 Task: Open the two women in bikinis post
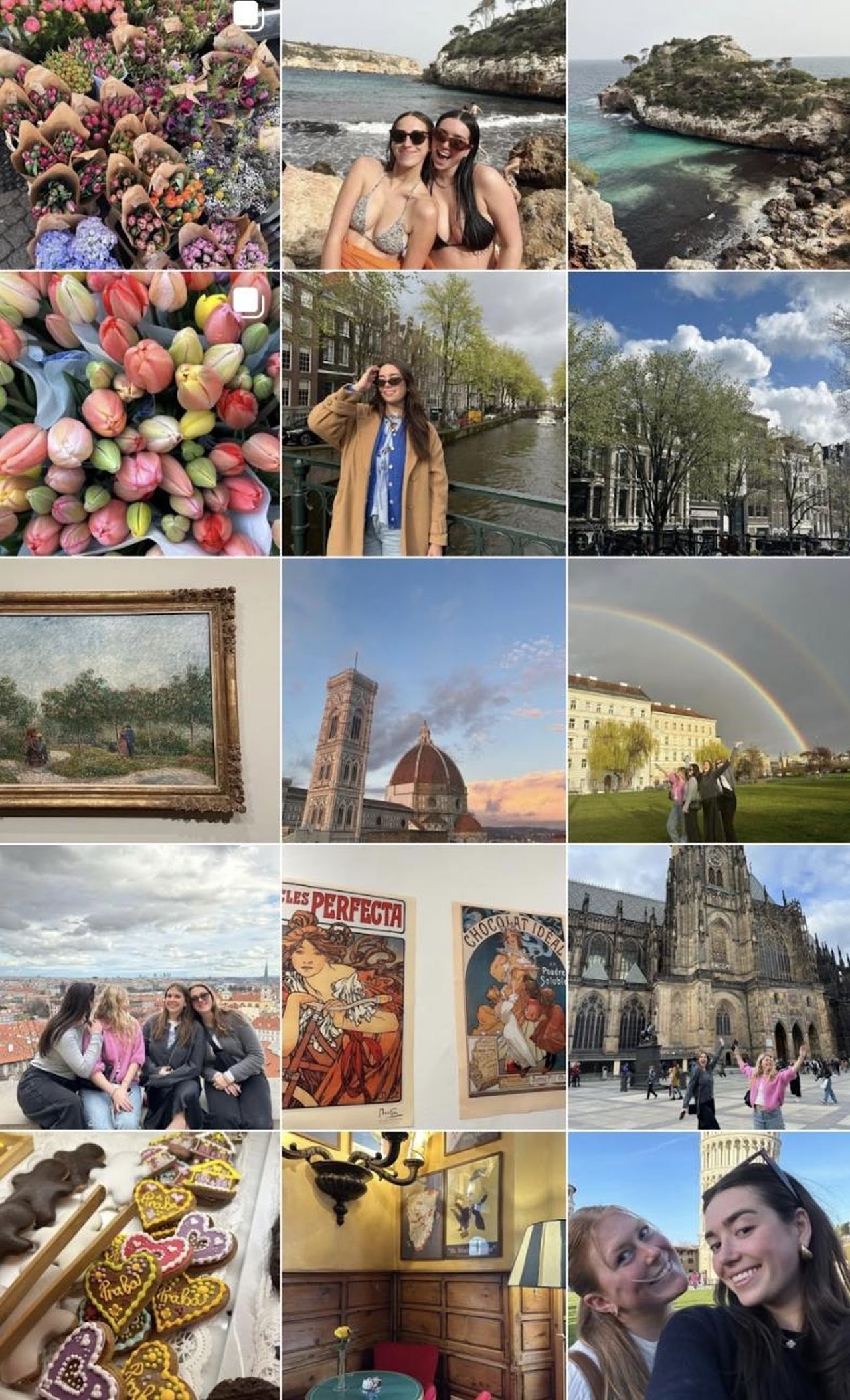(x=424, y=134)
